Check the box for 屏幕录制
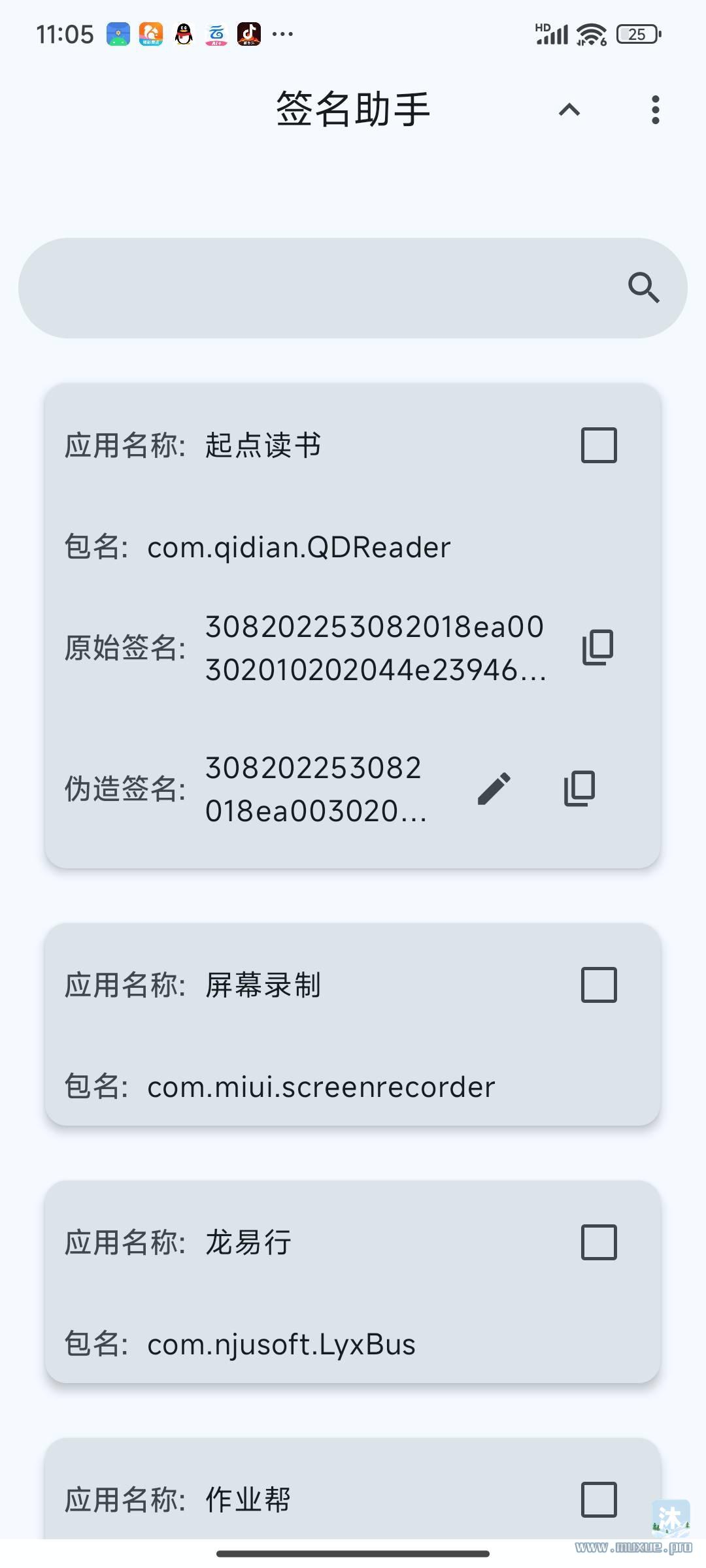Image resolution: width=706 pixels, height=1568 pixels. [599, 985]
